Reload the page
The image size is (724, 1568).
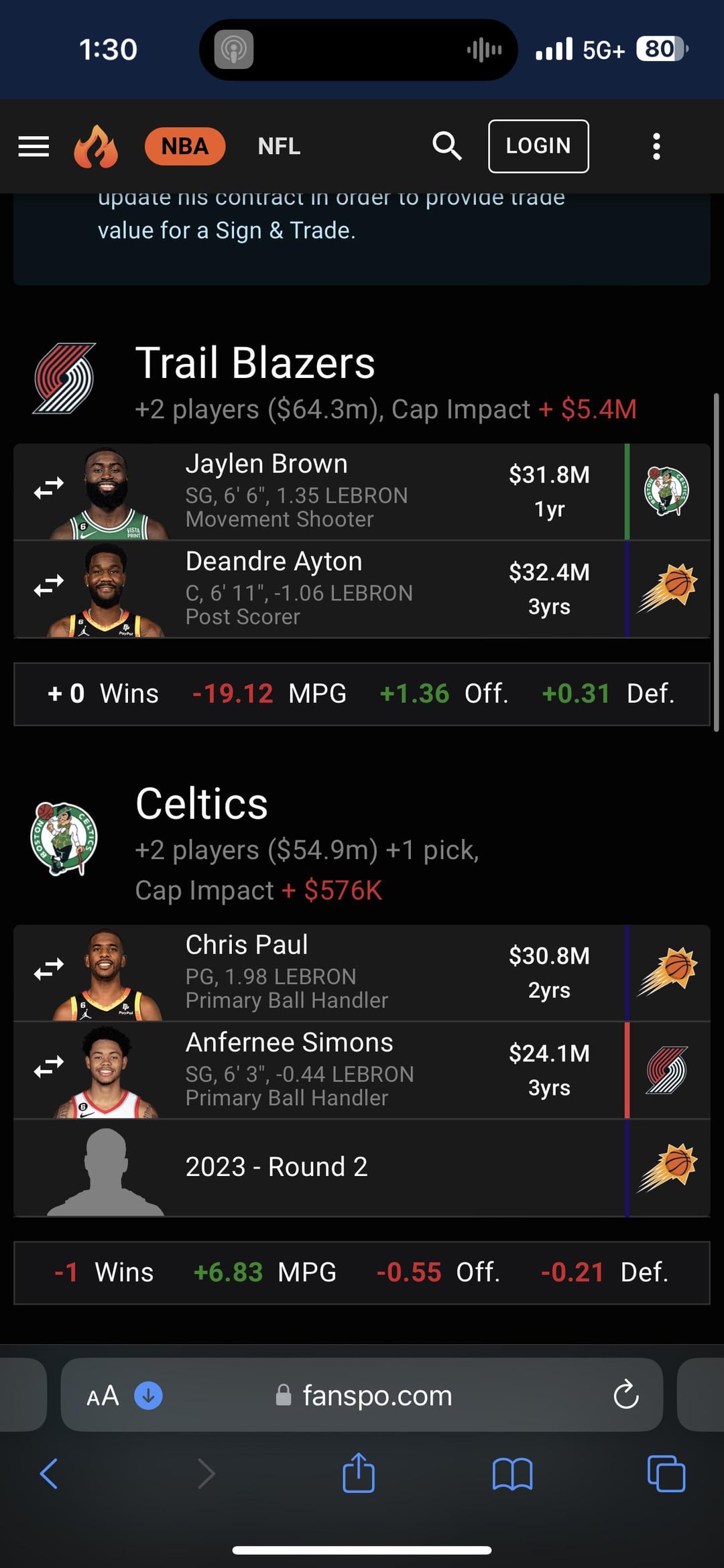click(626, 1395)
